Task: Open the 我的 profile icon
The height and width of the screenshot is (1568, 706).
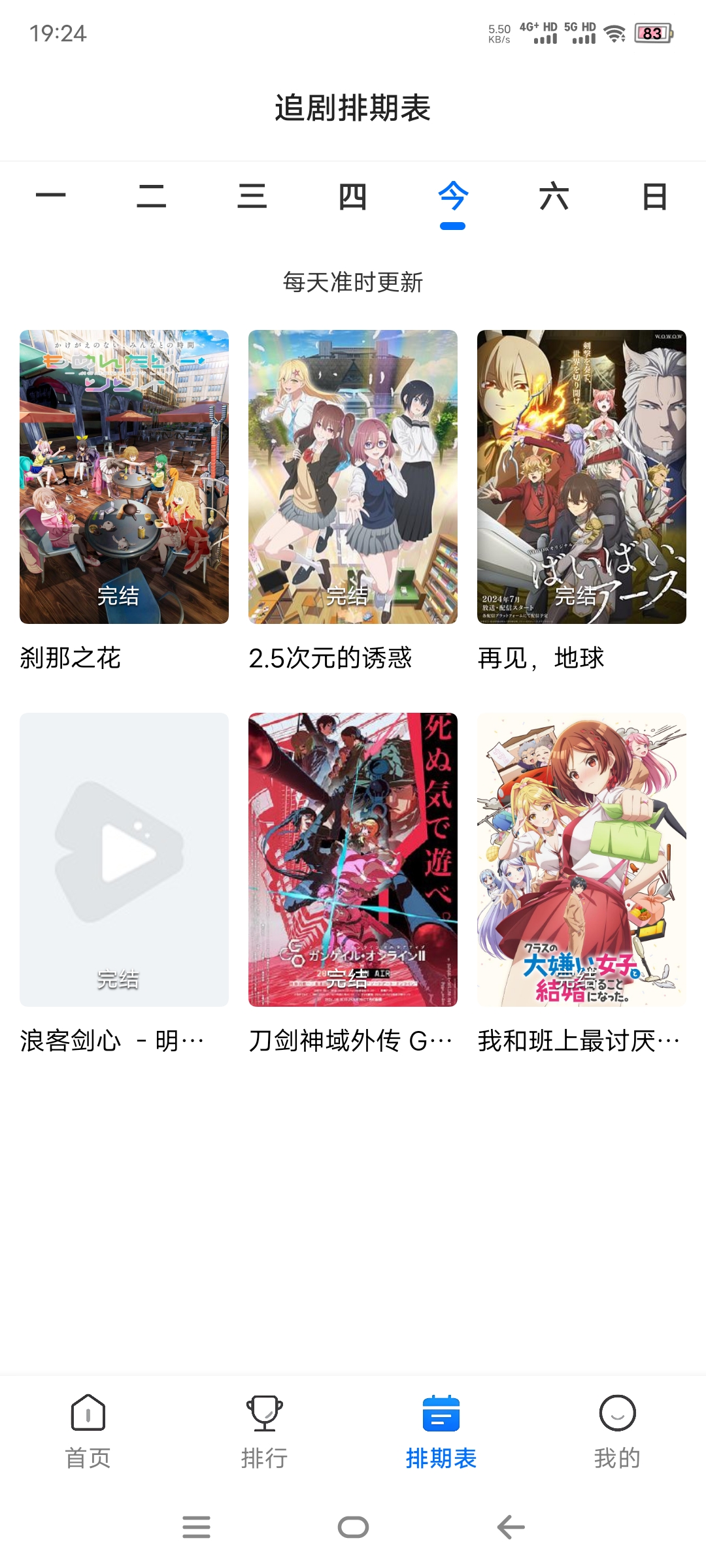Action: point(618,1414)
